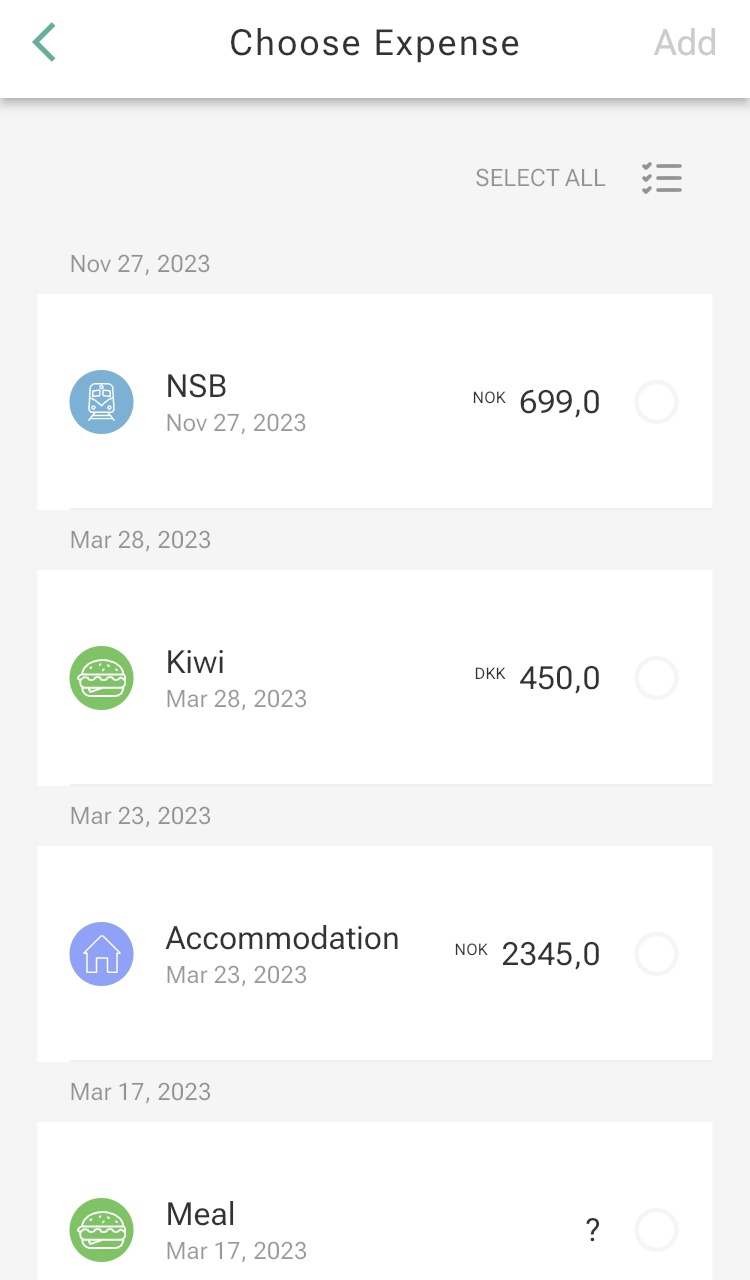Open the Meal expense row
Viewport: 750px width, 1280px height.
[x=300, y=1230]
